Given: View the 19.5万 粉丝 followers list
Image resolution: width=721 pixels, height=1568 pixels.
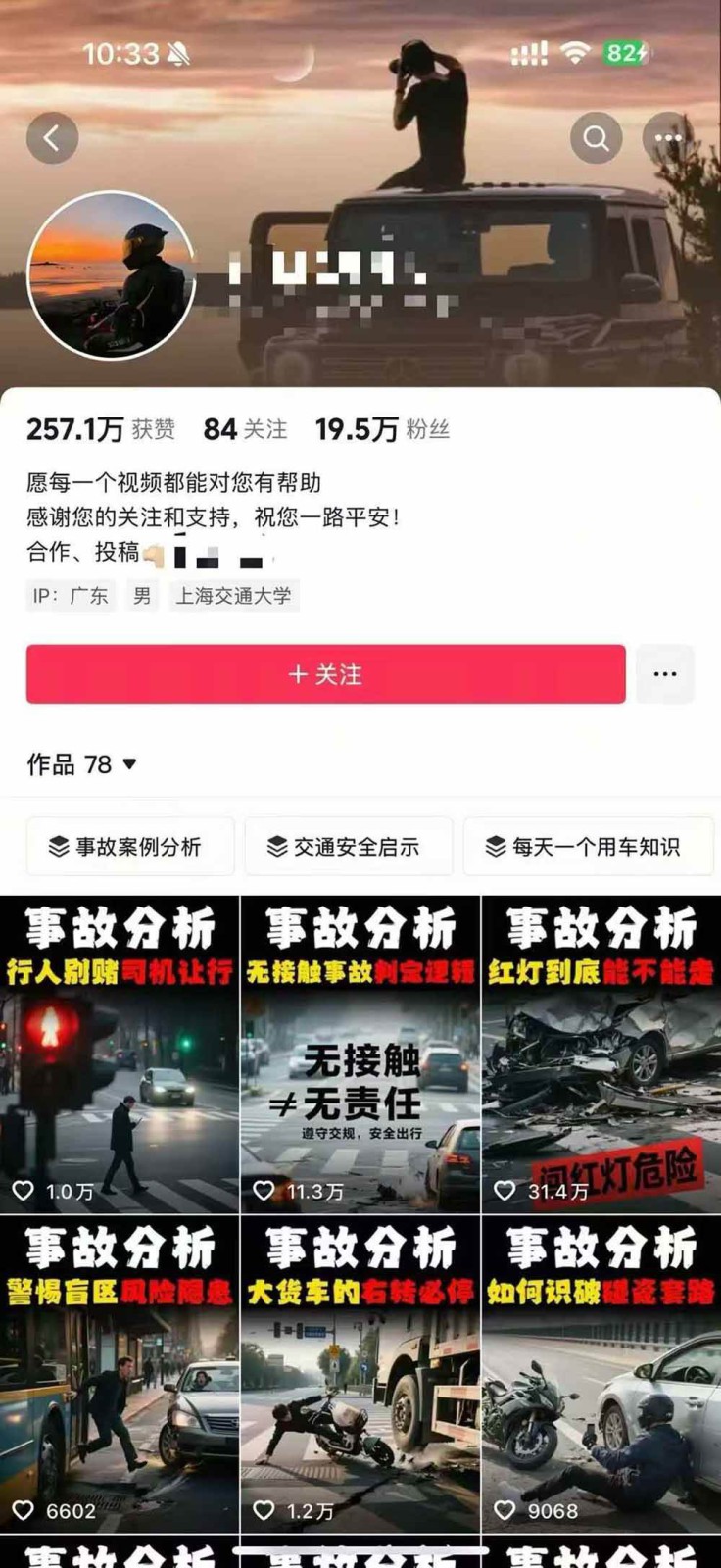Looking at the screenshot, I should click(x=382, y=429).
